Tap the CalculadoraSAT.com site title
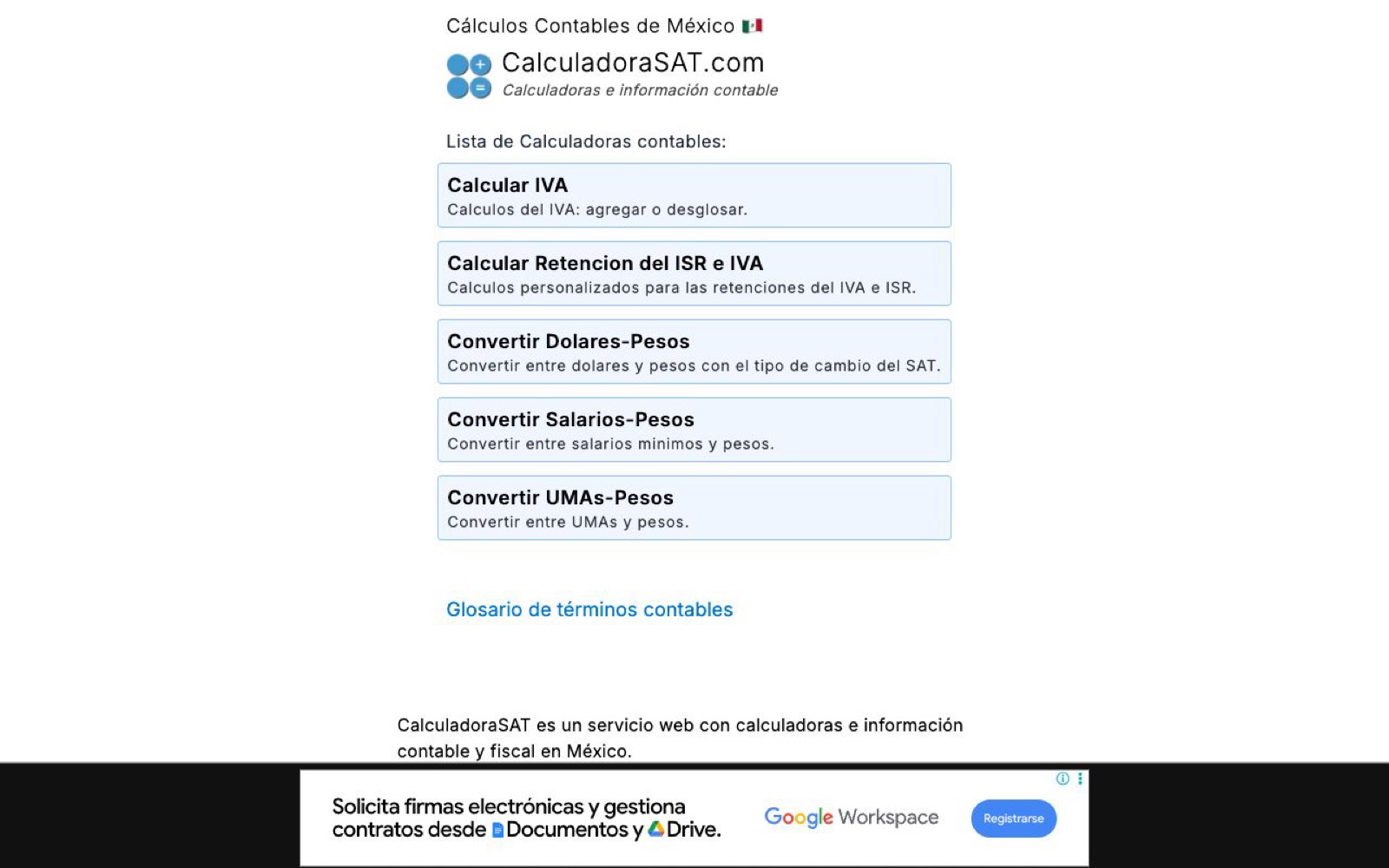This screenshot has height=868, width=1389. coord(632,63)
